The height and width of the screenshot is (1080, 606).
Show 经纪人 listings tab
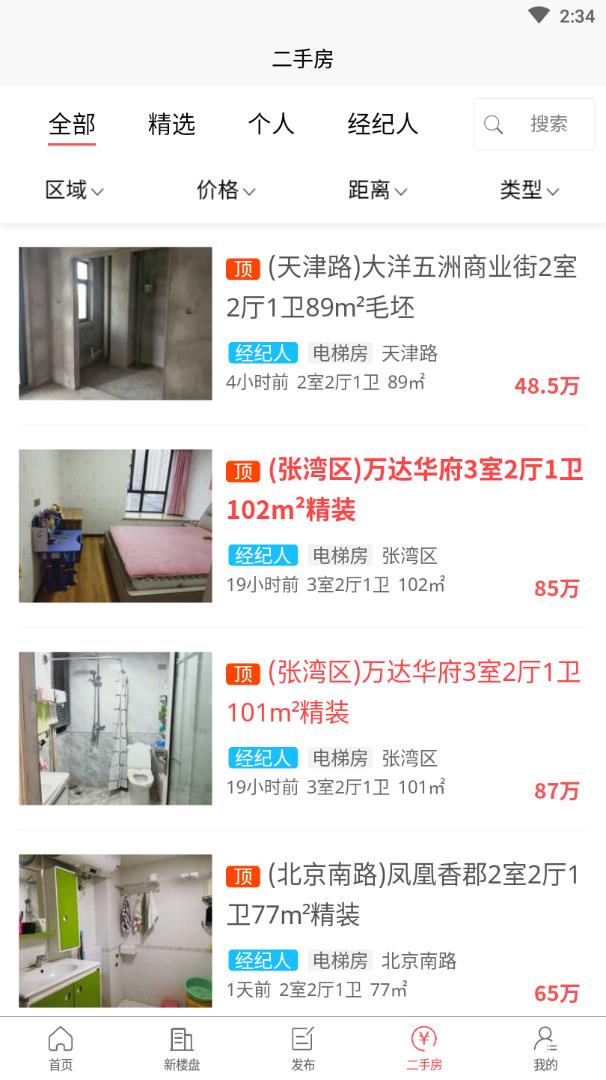(382, 125)
